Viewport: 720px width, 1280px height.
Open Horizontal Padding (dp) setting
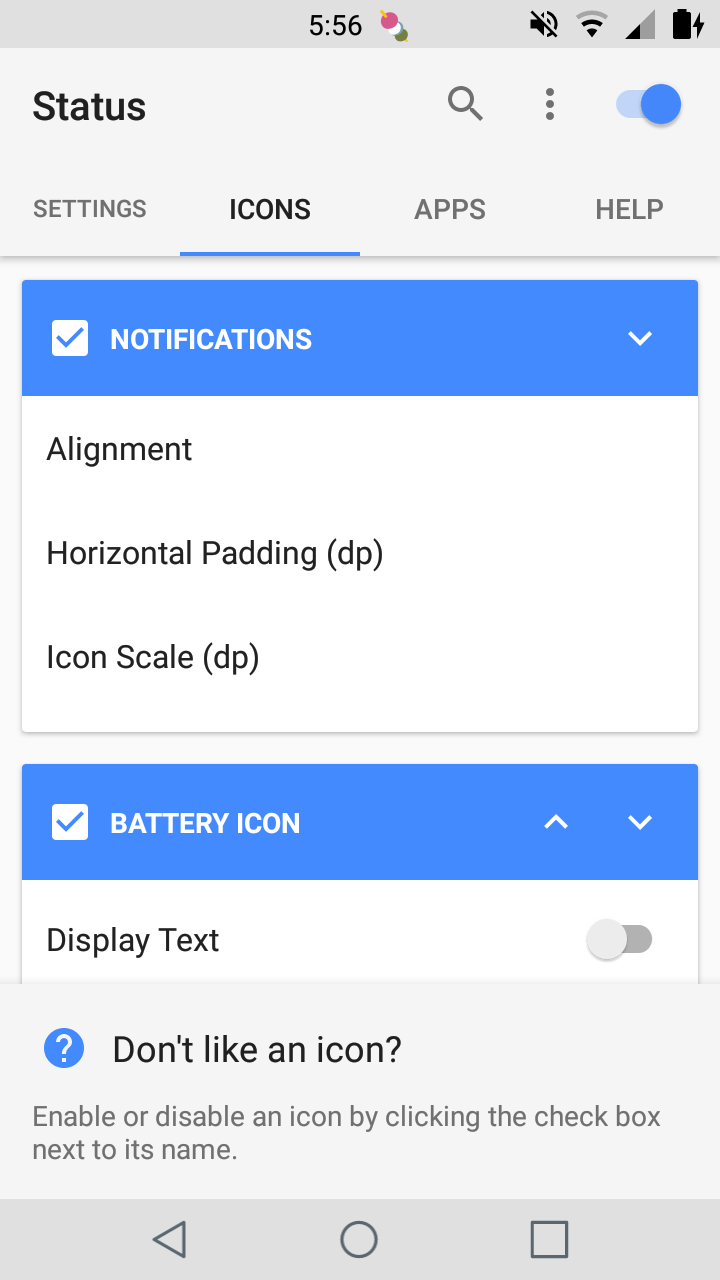(214, 553)
